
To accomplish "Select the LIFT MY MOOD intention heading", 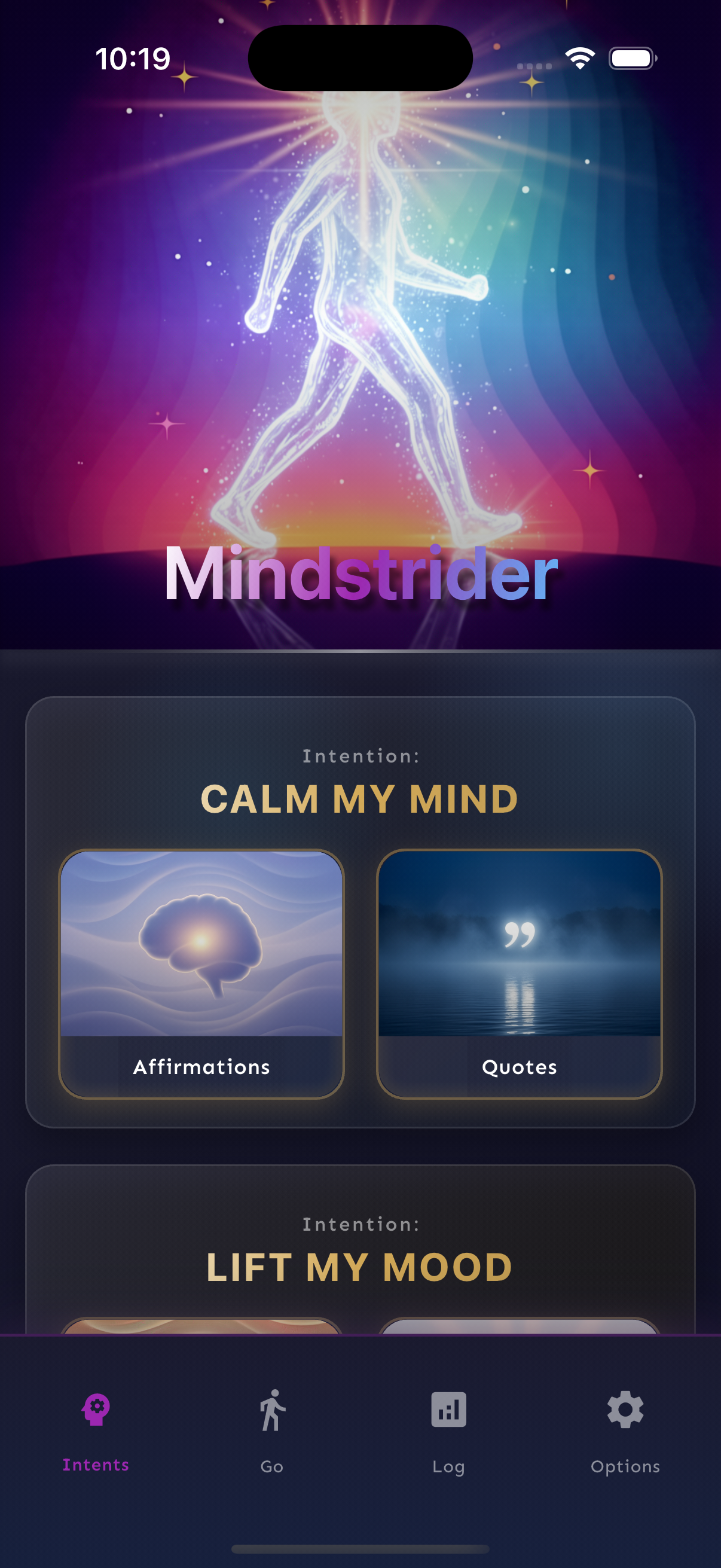I will pos(359,1266).
